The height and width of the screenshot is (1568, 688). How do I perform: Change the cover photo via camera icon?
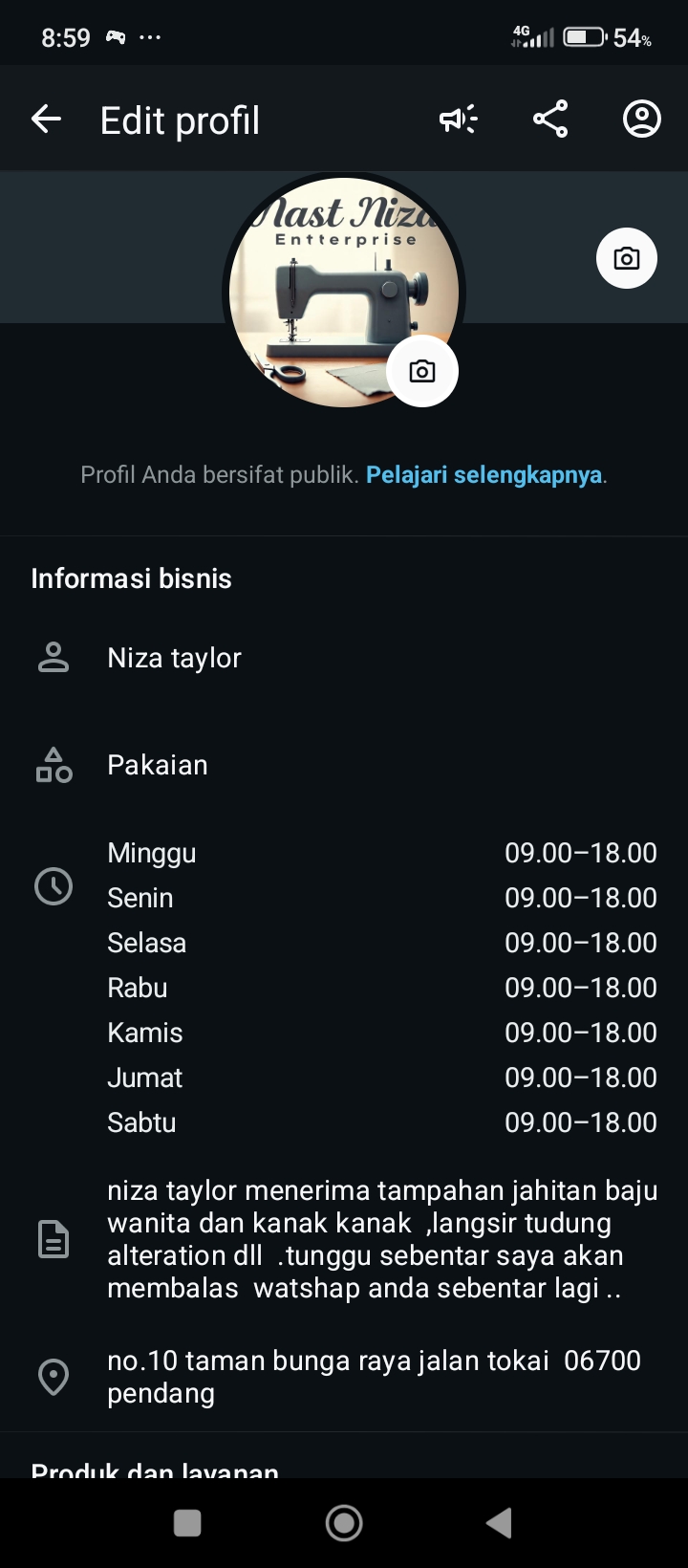[x=626, y=258]
